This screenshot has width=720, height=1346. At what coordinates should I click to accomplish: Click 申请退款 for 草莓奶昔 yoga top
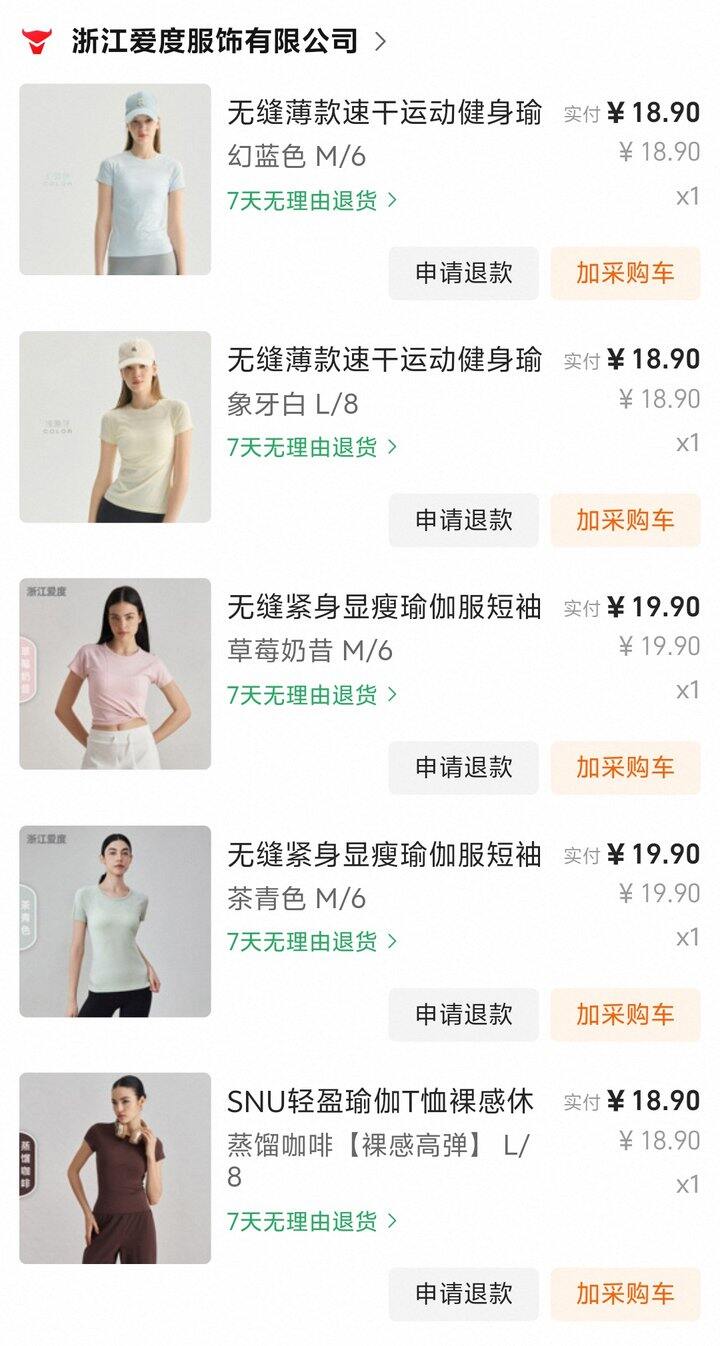click(x=463, y=767)
